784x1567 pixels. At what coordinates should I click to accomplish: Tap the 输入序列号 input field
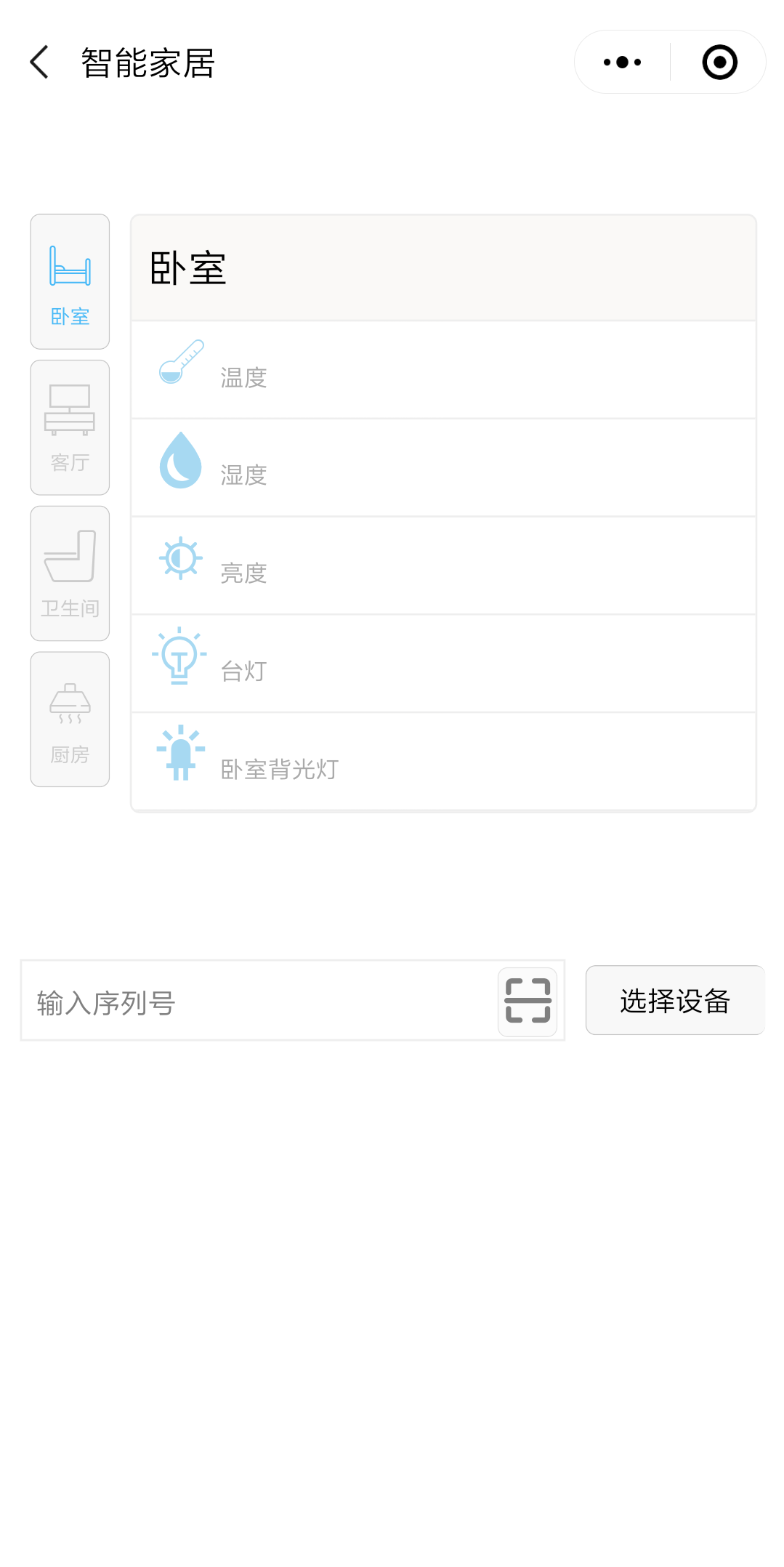coord(259,1002)
